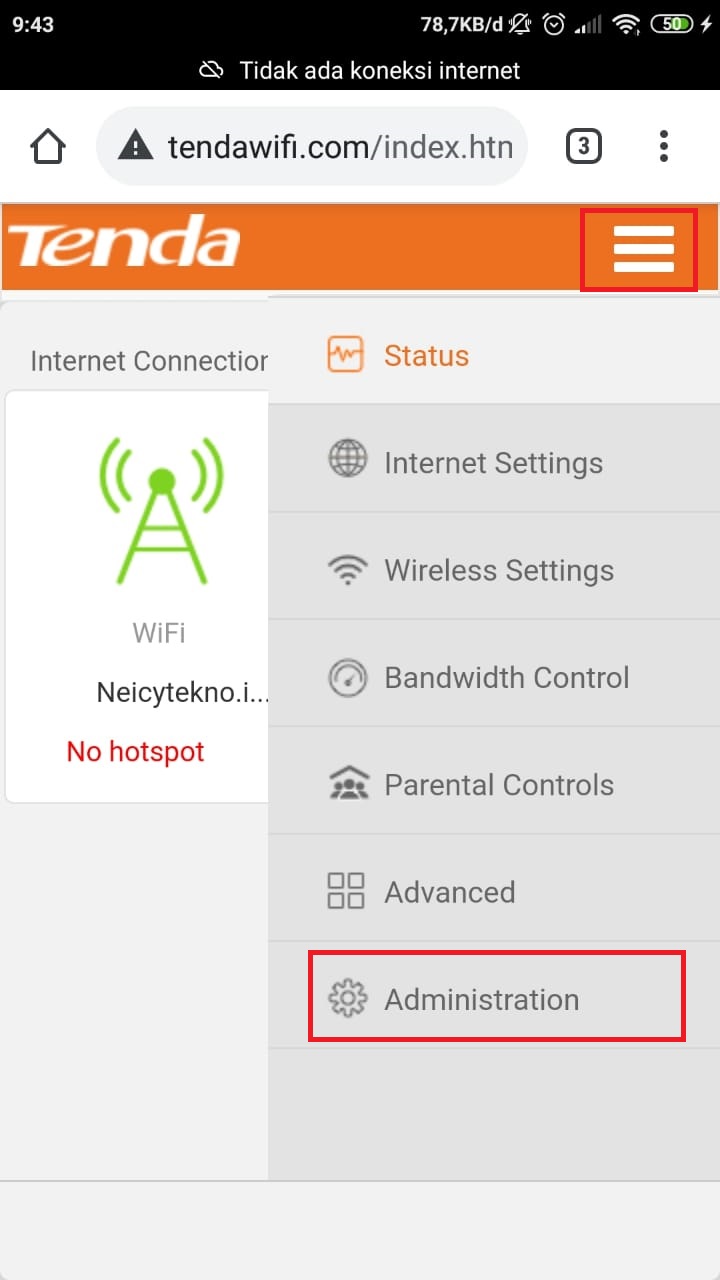
Task: Go to Internet Settings
Action: [x=494, y=463]
